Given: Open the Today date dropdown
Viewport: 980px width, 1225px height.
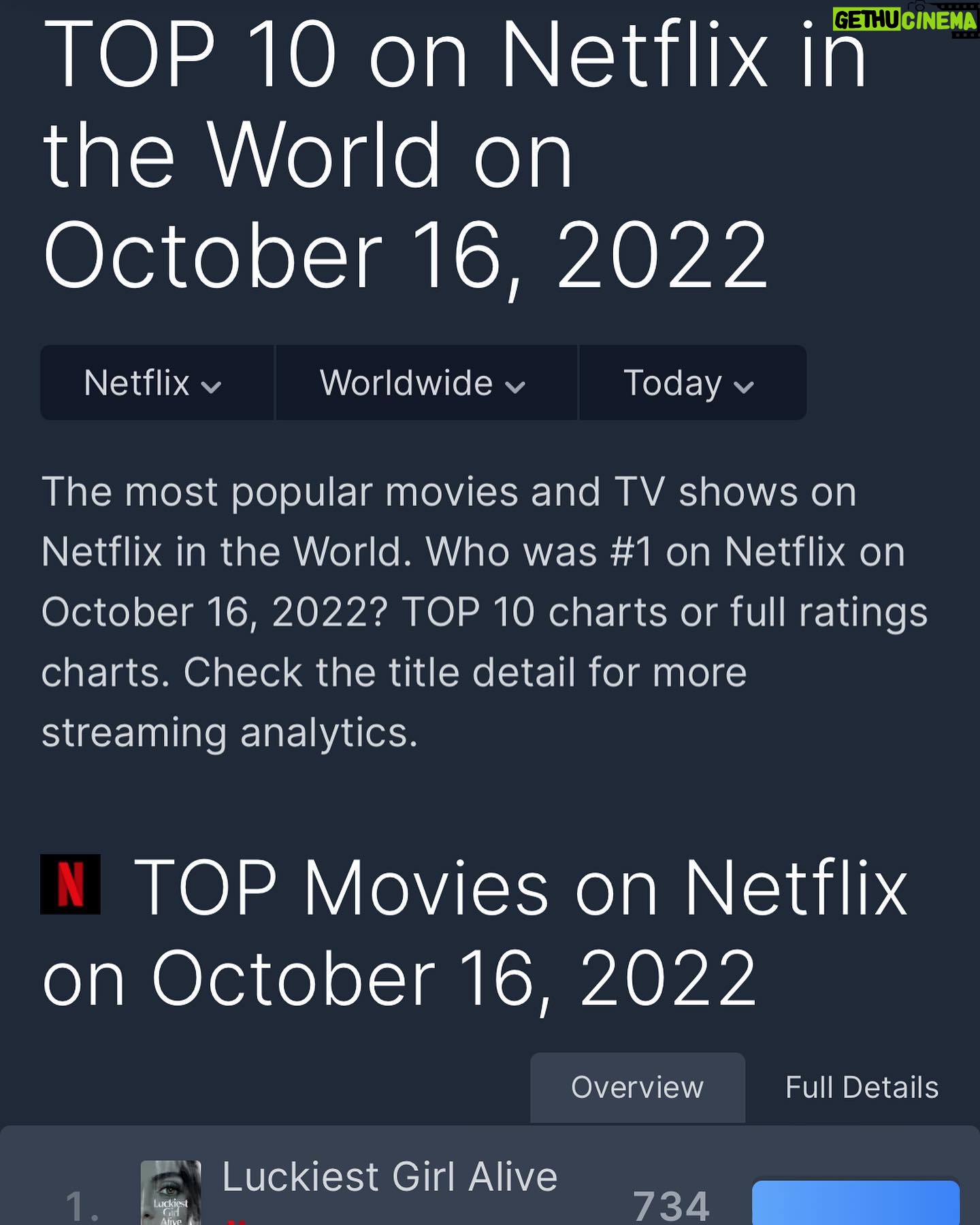Looking at the screenshot, I should pyautogui.click(x=690, y=383).
